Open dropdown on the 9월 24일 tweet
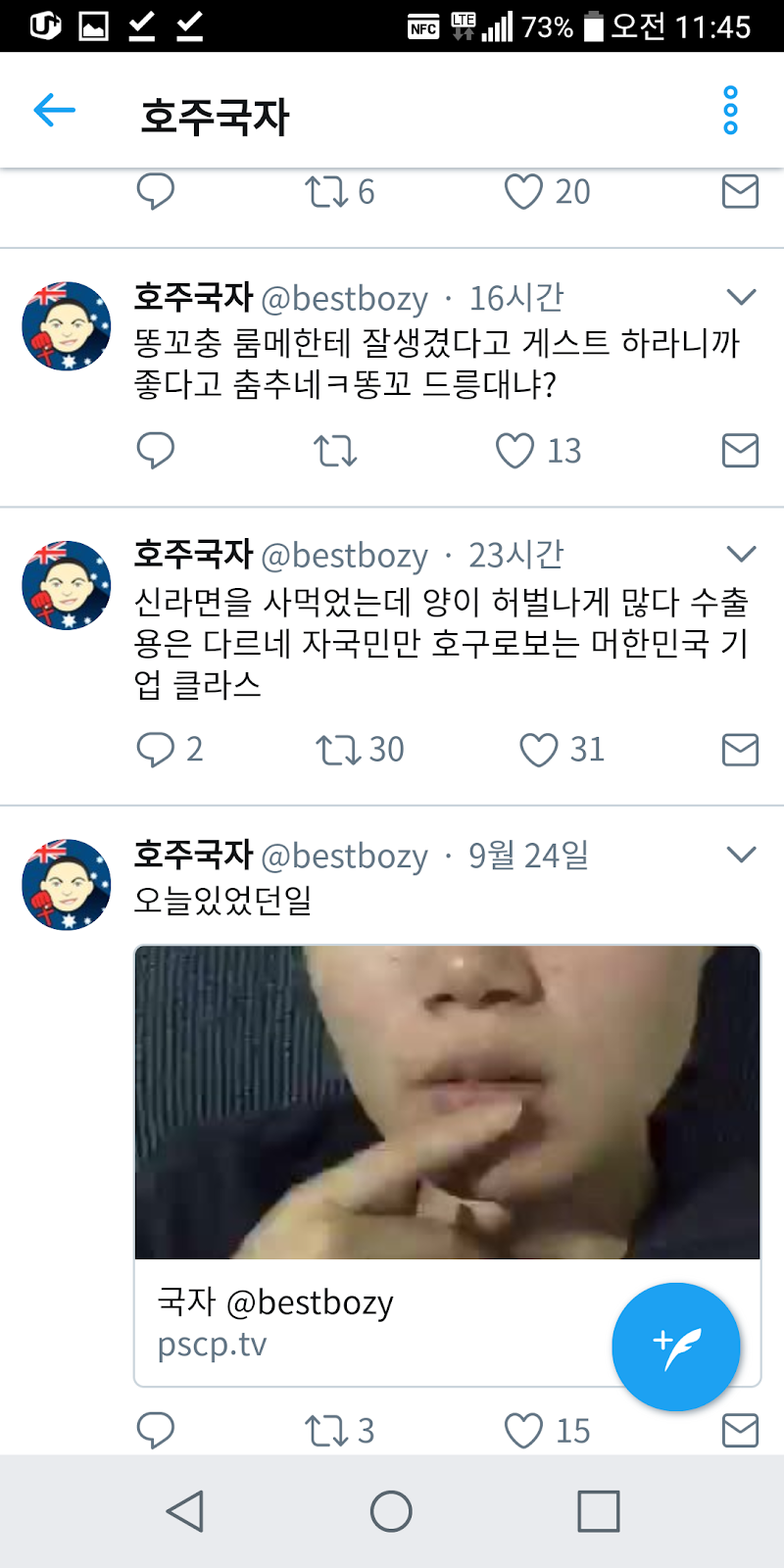This screenshot has width=784, height=1568. point(742,854)
